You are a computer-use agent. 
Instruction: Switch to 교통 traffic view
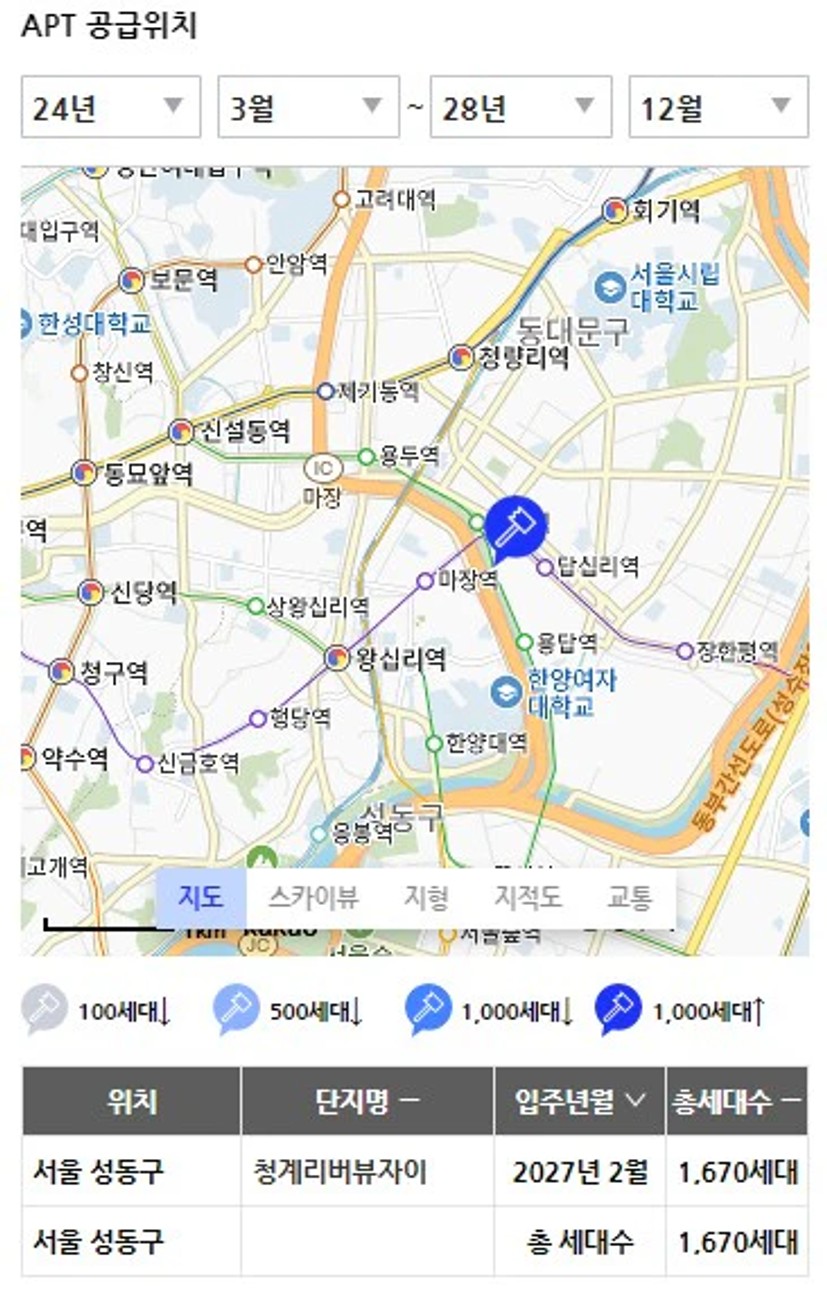[x=629, y=897]
